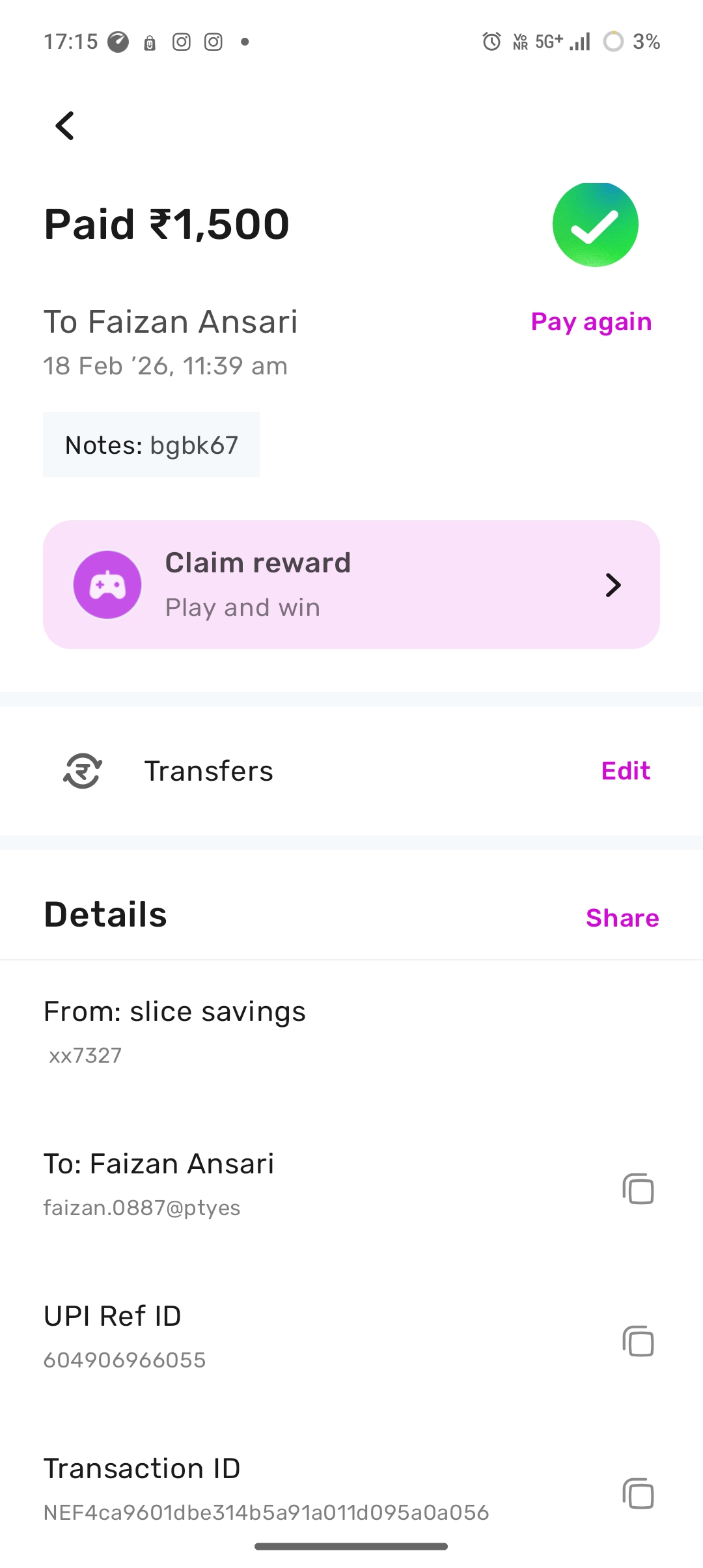
Task: Go back using the top arrow
Action: click(65, 126)
